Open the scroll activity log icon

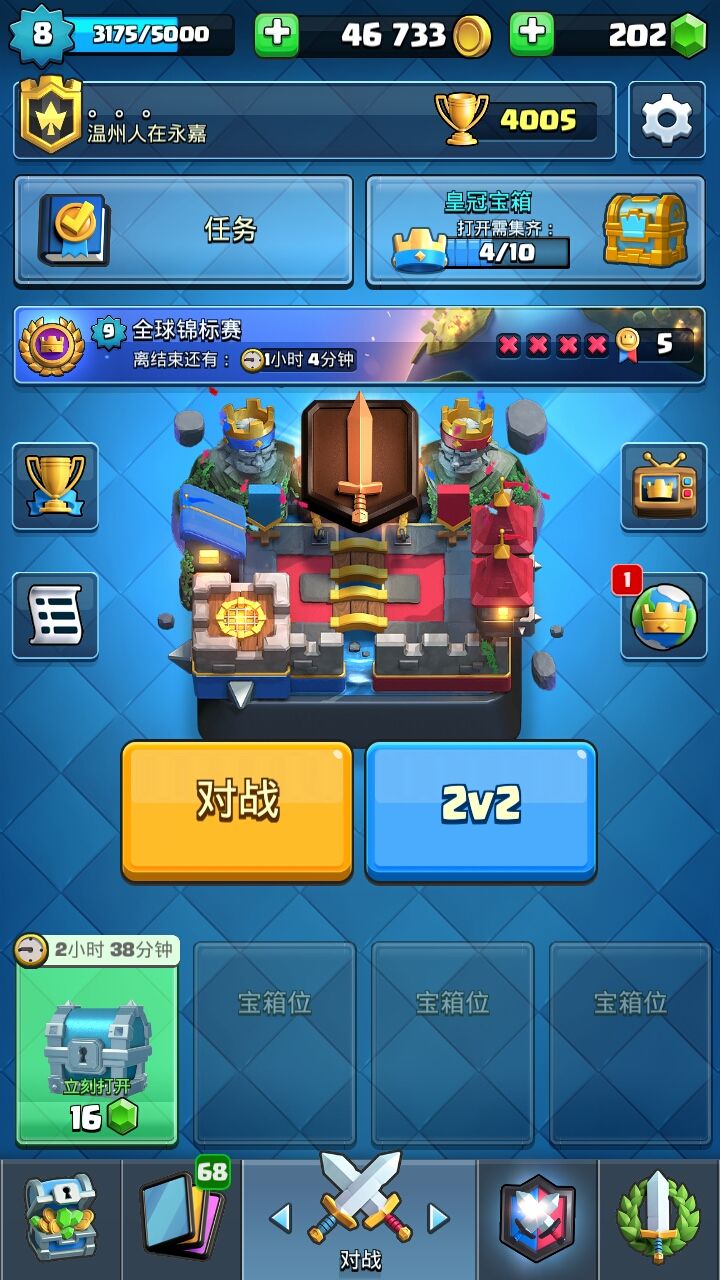tap(55, 615)
